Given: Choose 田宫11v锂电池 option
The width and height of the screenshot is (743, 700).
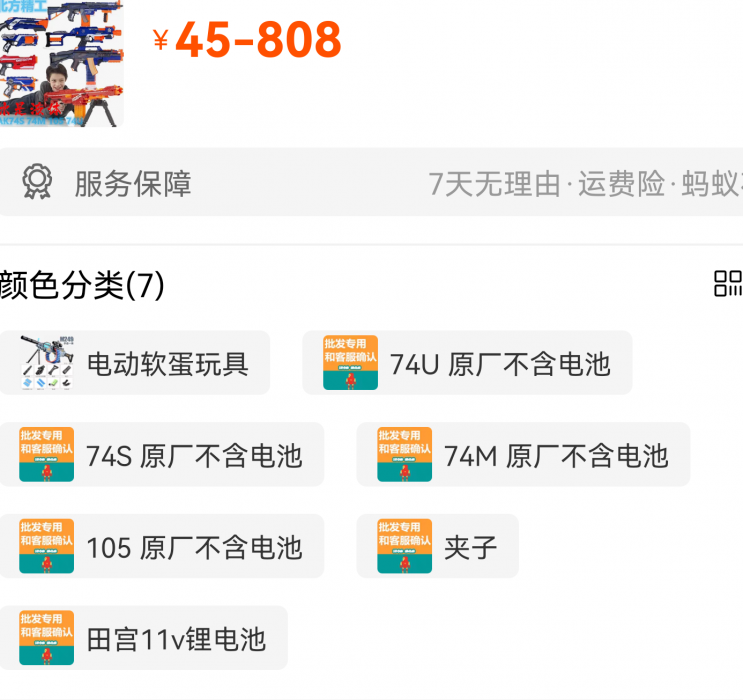Looking at the screenshot, I should (x=143, y=638).
